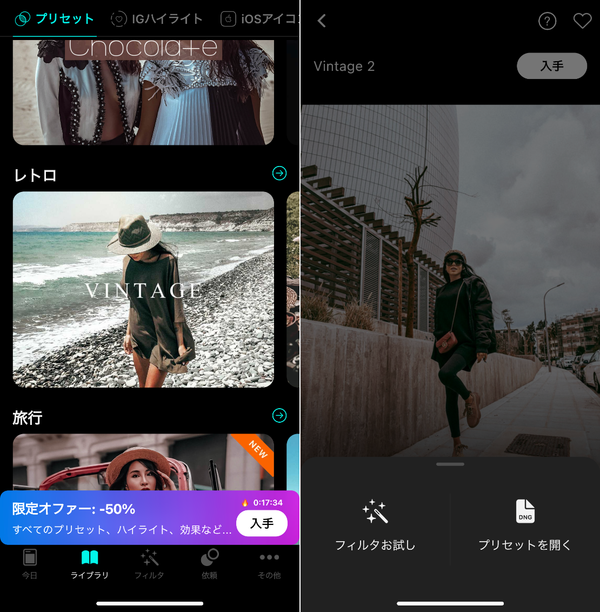This screenshot has width=600, height=612.
Task: Expand the レトロ section arrow
Action: [x=279, y=173]
